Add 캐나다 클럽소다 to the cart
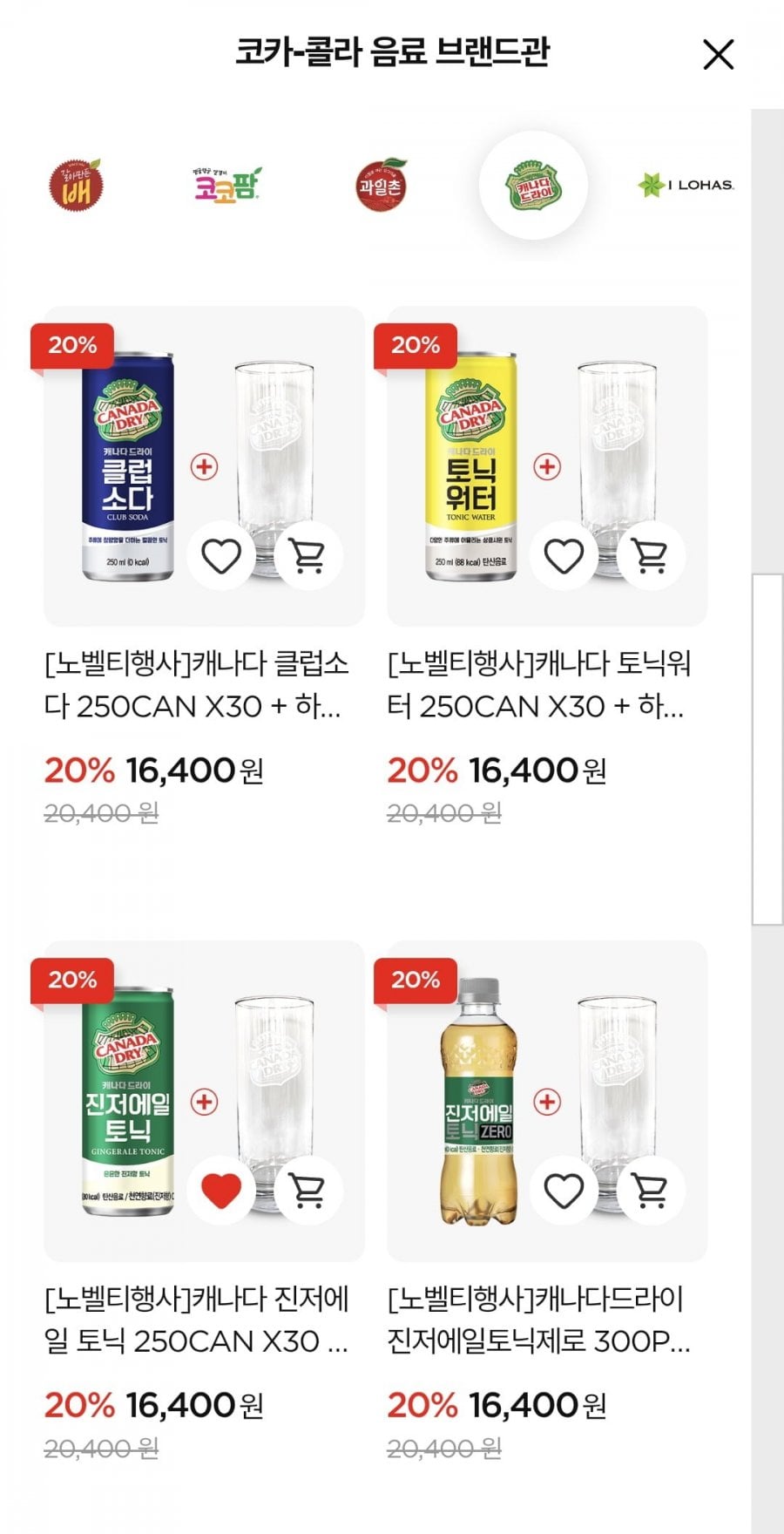Image resolution: width=784 pixels, height=1534 pixels. (308, 555)
